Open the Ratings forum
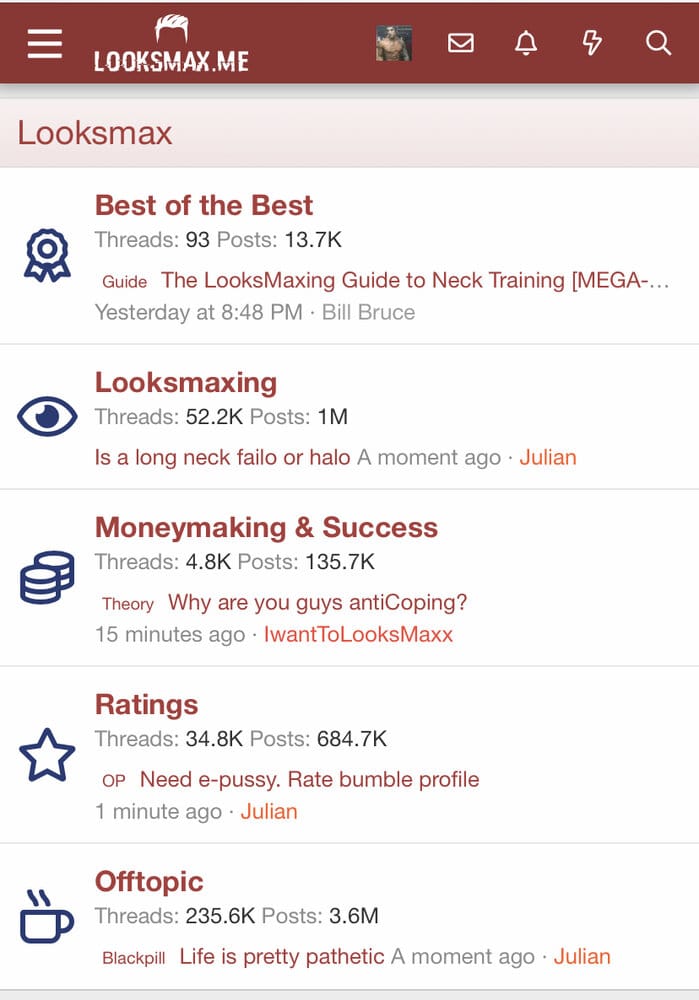This screenshot has height=1000, width=699. pos(146,704)
